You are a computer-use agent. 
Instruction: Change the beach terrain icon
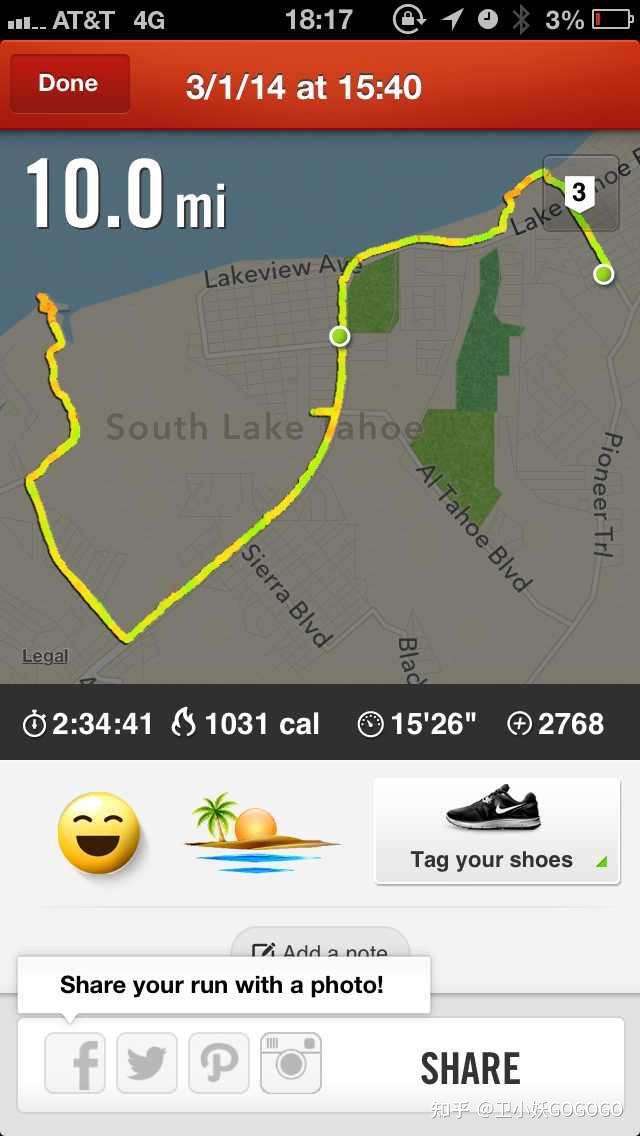coord(263,834)
